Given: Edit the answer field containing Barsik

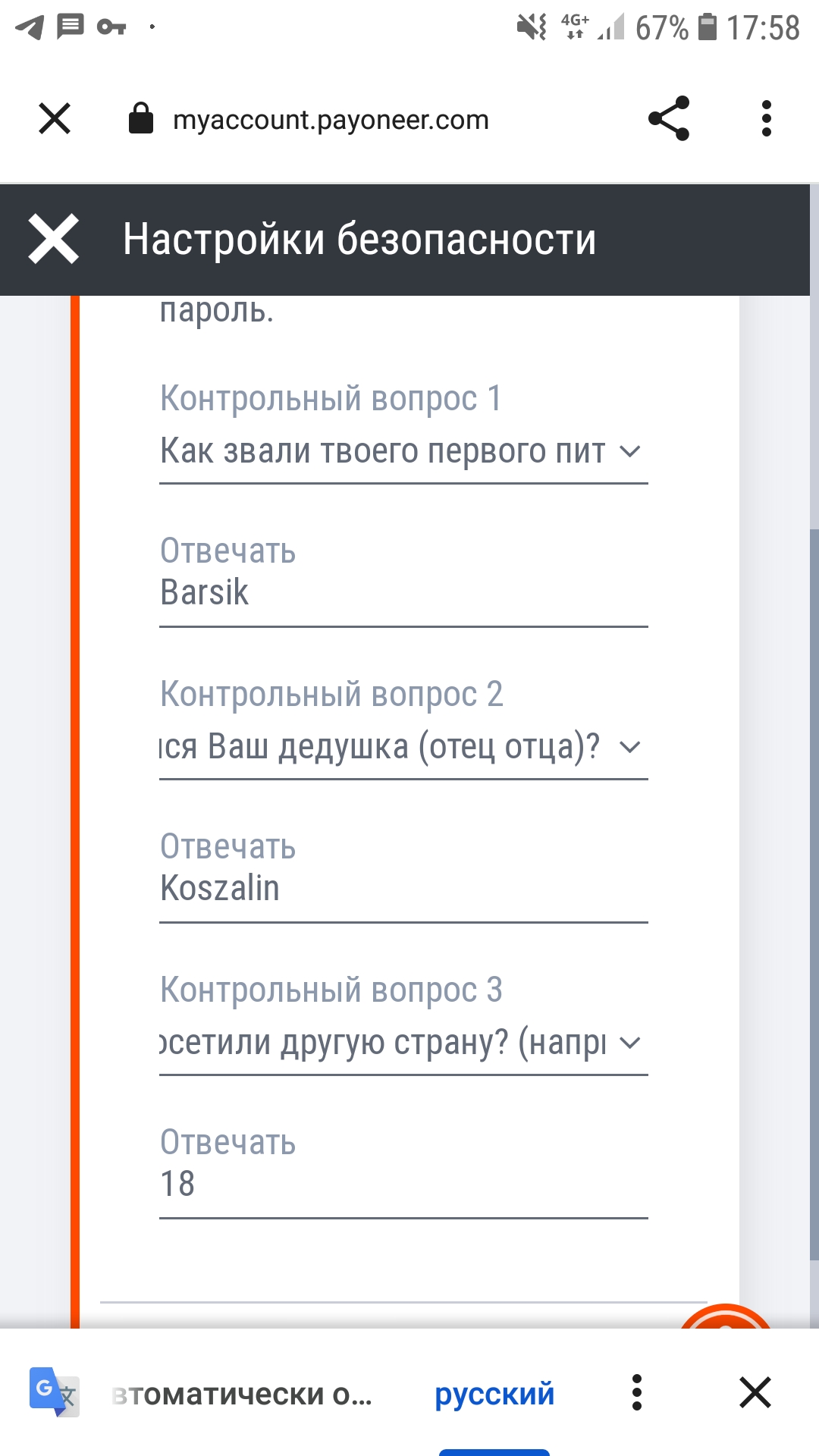Looking at the screenshot, I should [x=403, y=593].
